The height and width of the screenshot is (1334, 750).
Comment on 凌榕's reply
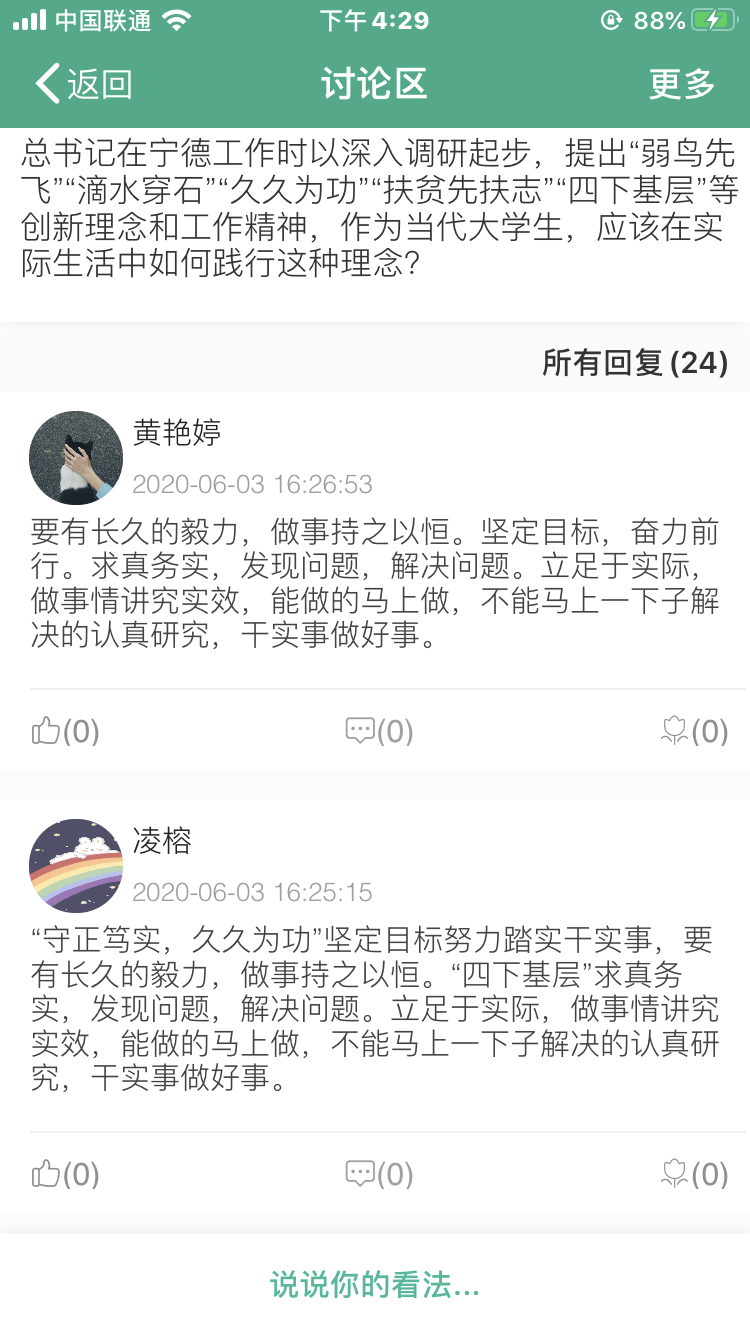coord(379,1173)
